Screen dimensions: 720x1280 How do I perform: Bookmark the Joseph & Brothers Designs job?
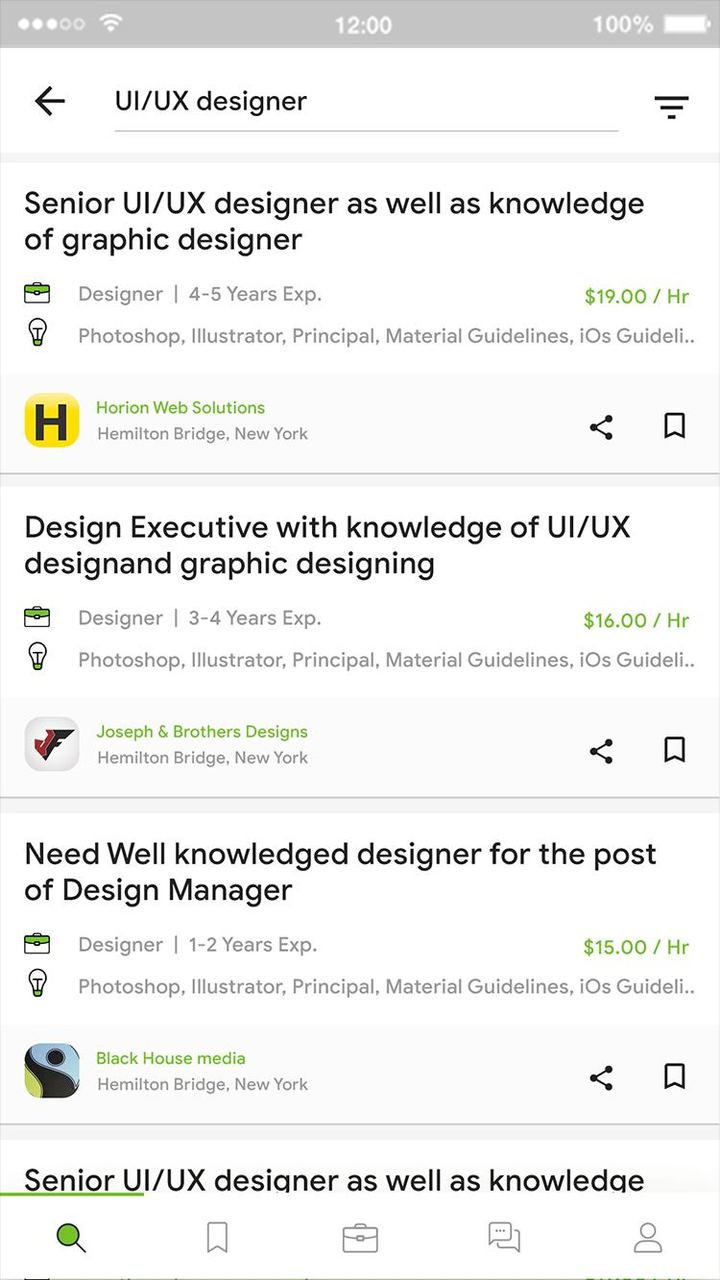(675, 750)
